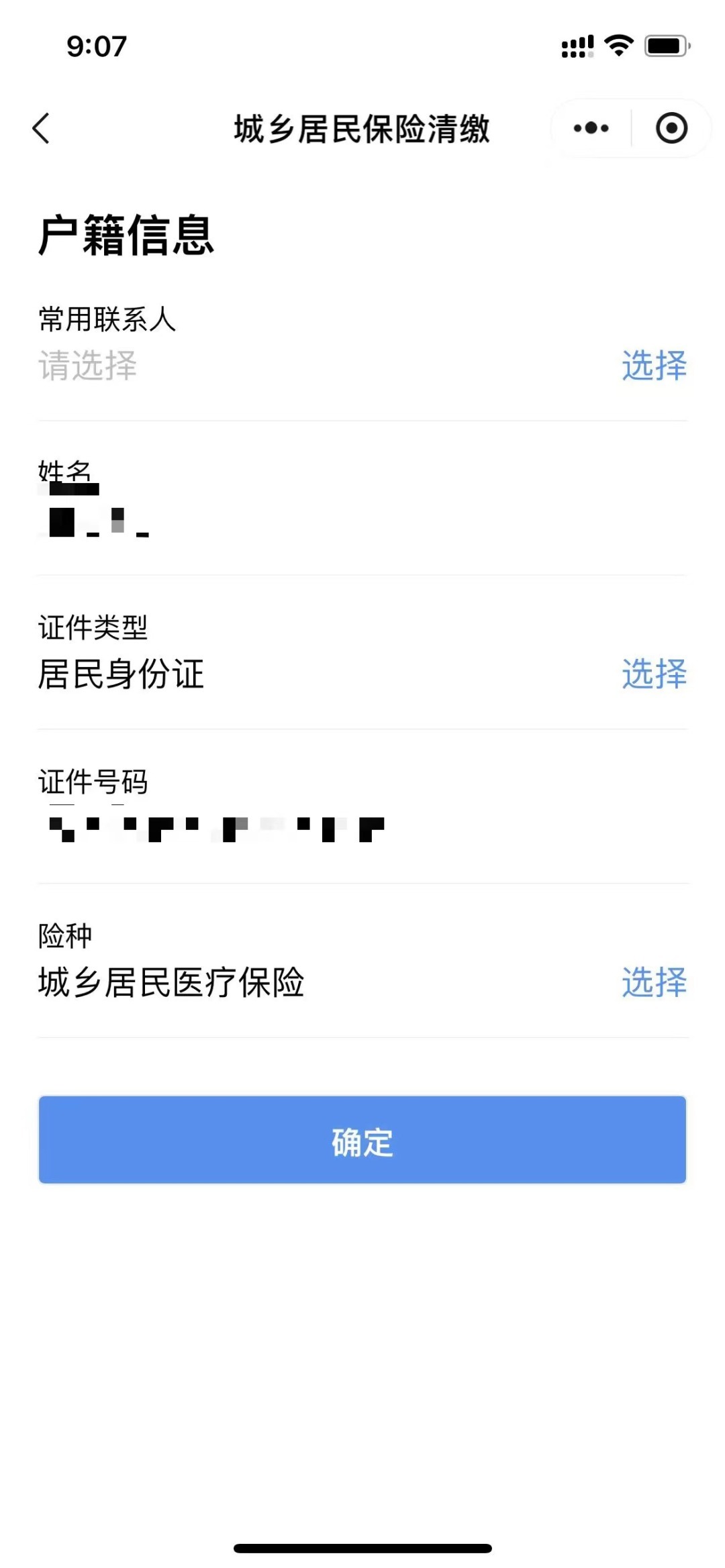Confirm the form with the 确定 button
The image size is (725, 1568).
point(362,1140)
